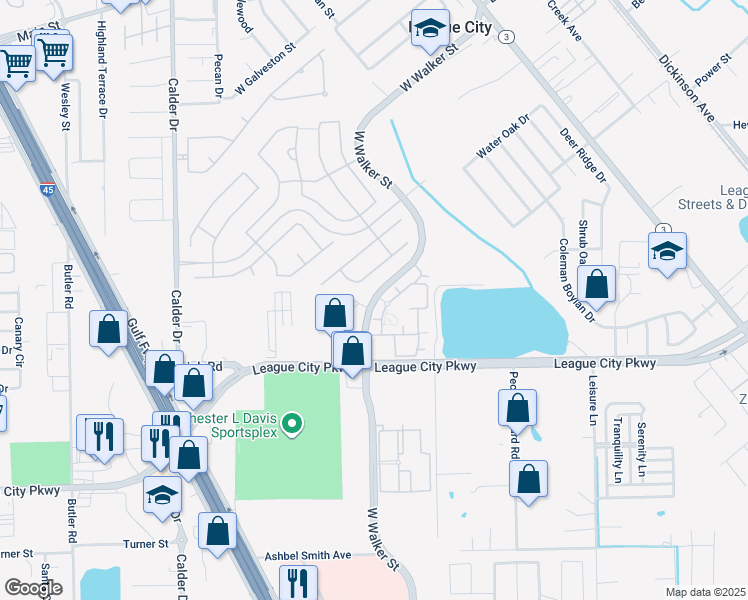
Task: Select the restaurant marker by Ashbel Smith Ave
Action: click(298, 582)
